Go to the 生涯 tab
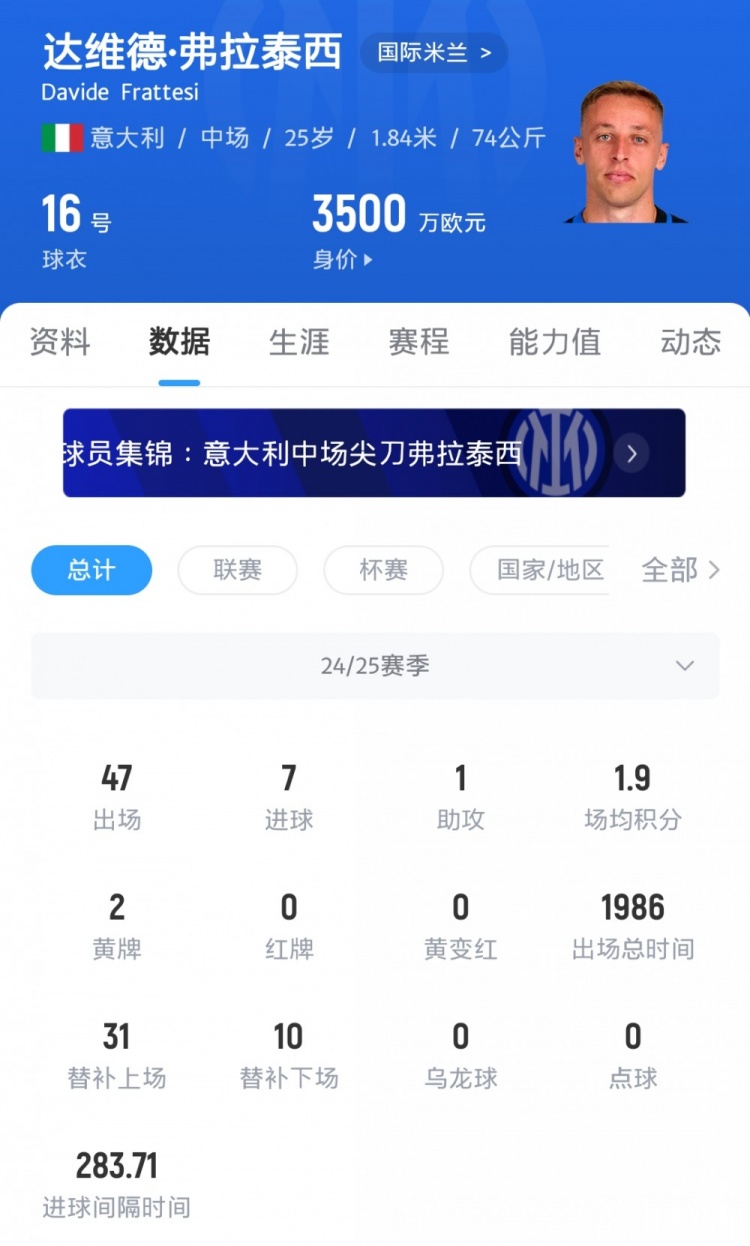Image resolution: width=750 pixels, height=1246 pixels. 299,342
